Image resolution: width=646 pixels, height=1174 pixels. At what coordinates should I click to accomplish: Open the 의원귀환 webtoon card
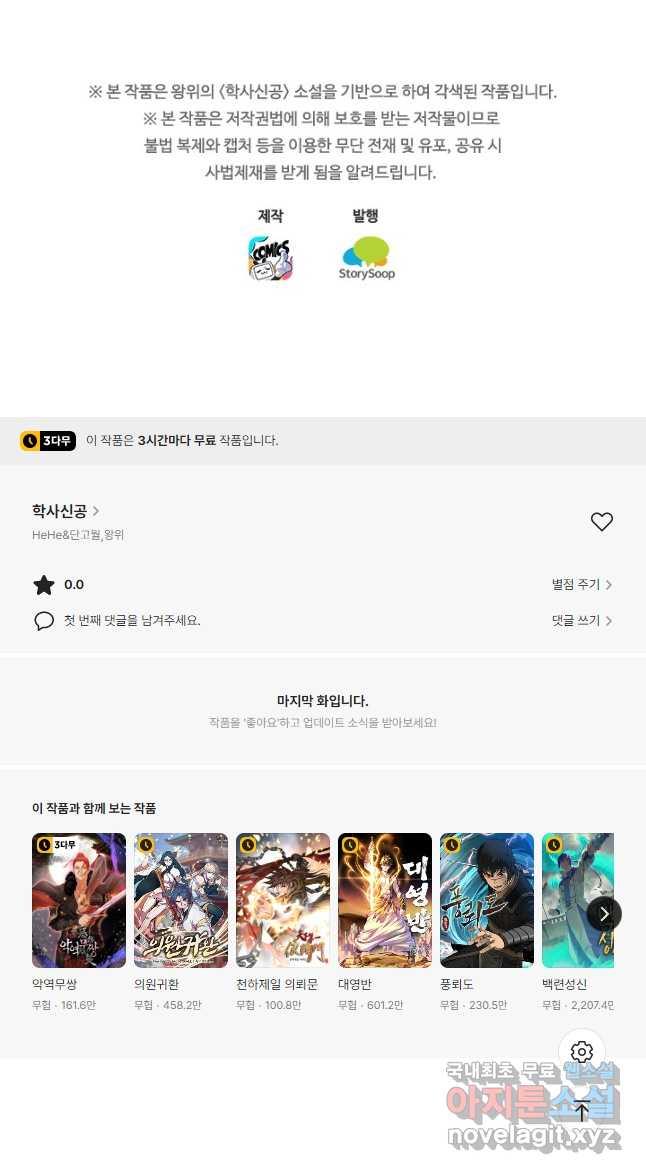click(181, 900)
